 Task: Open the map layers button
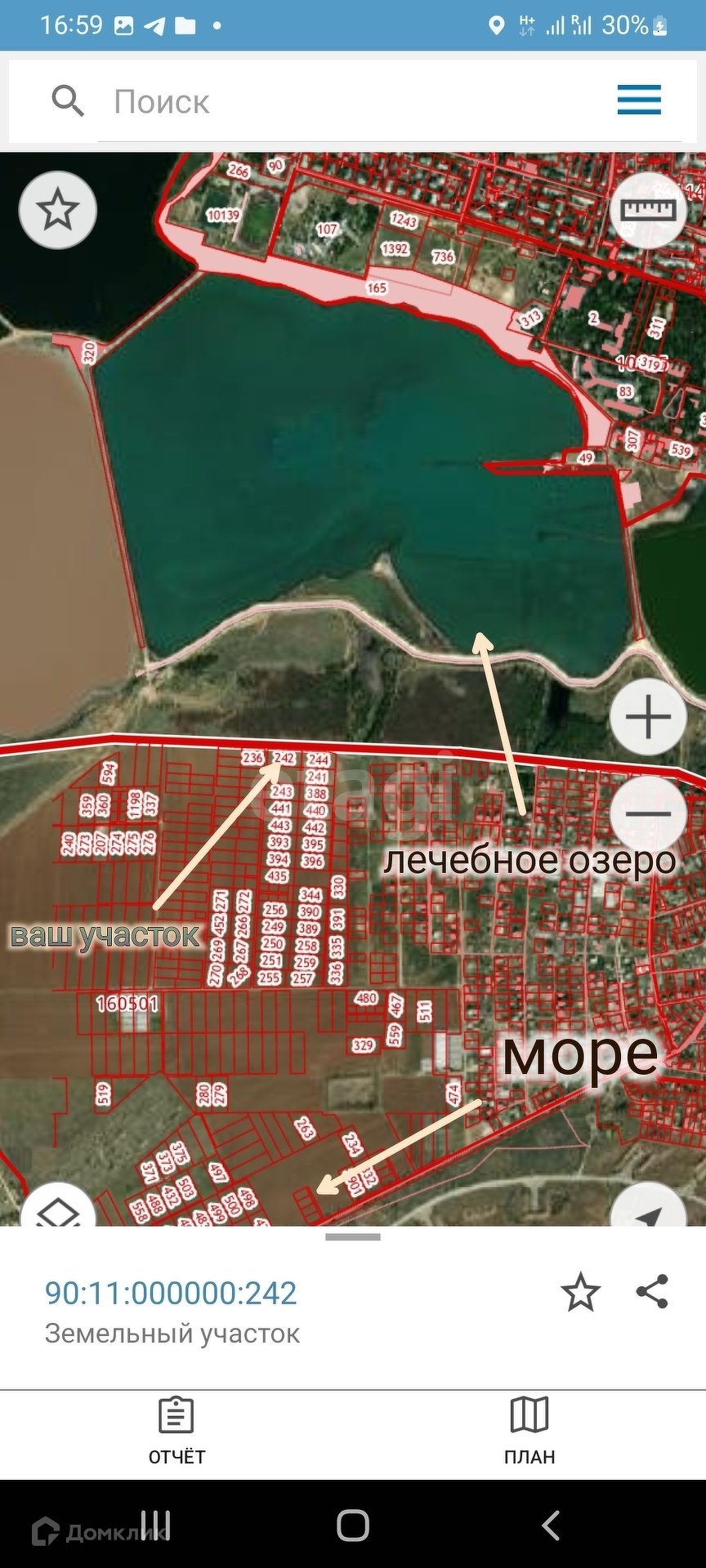58,1210
